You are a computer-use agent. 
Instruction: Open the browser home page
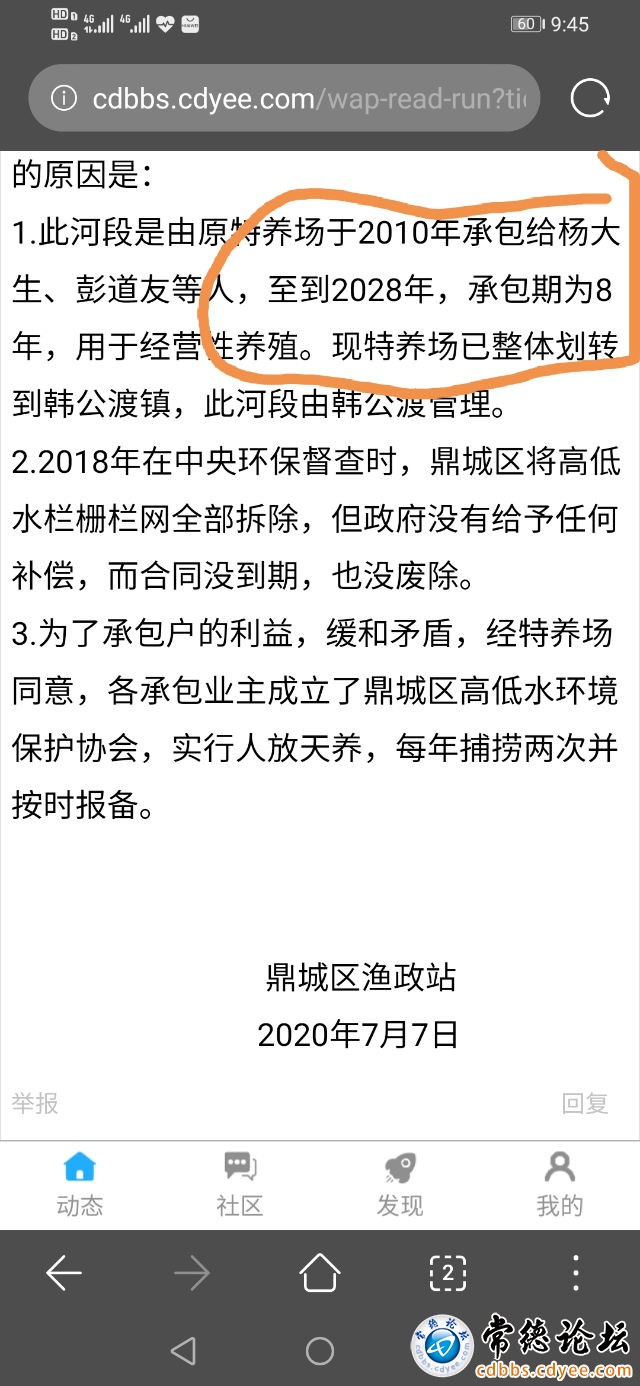[319, 1273]
